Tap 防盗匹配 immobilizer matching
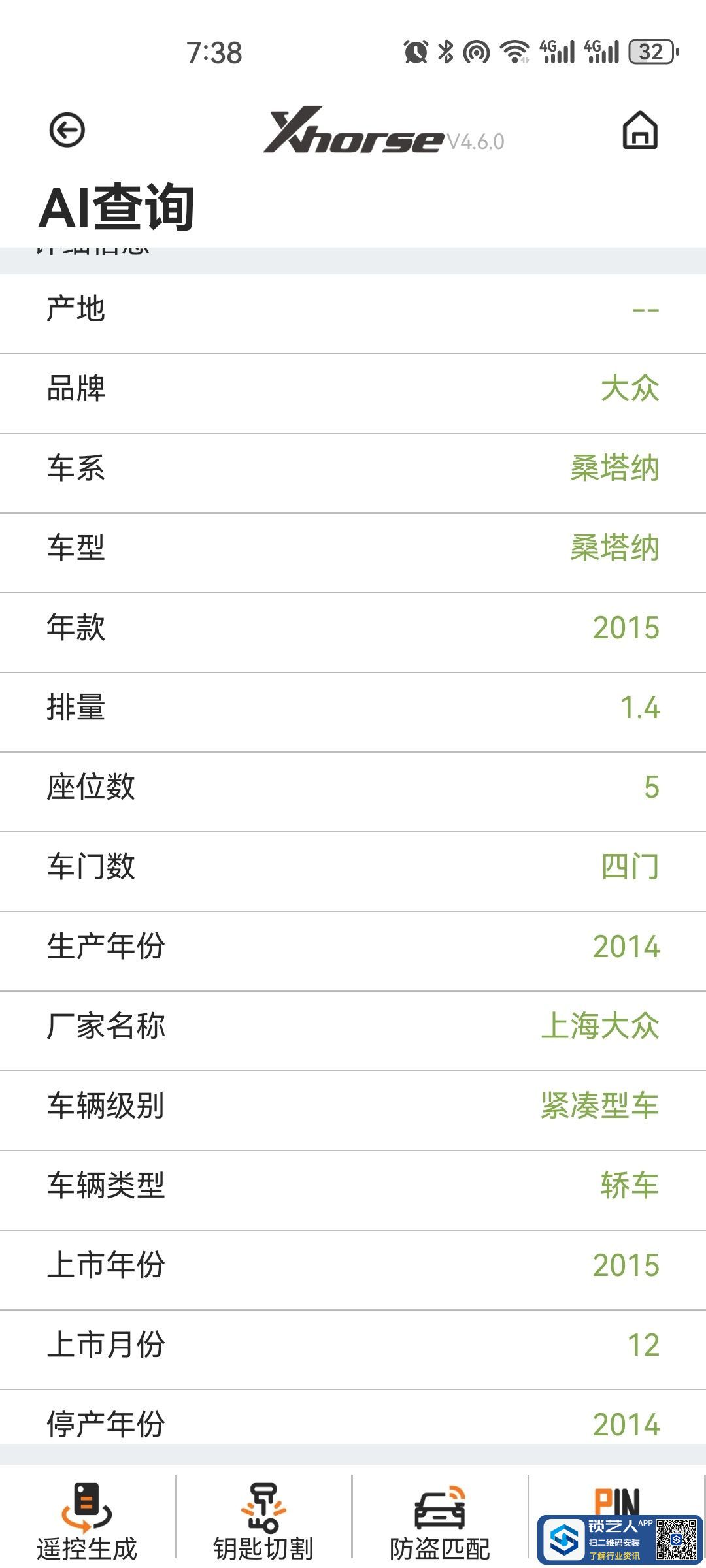The image size is (706, 1568). (440, 1519)
